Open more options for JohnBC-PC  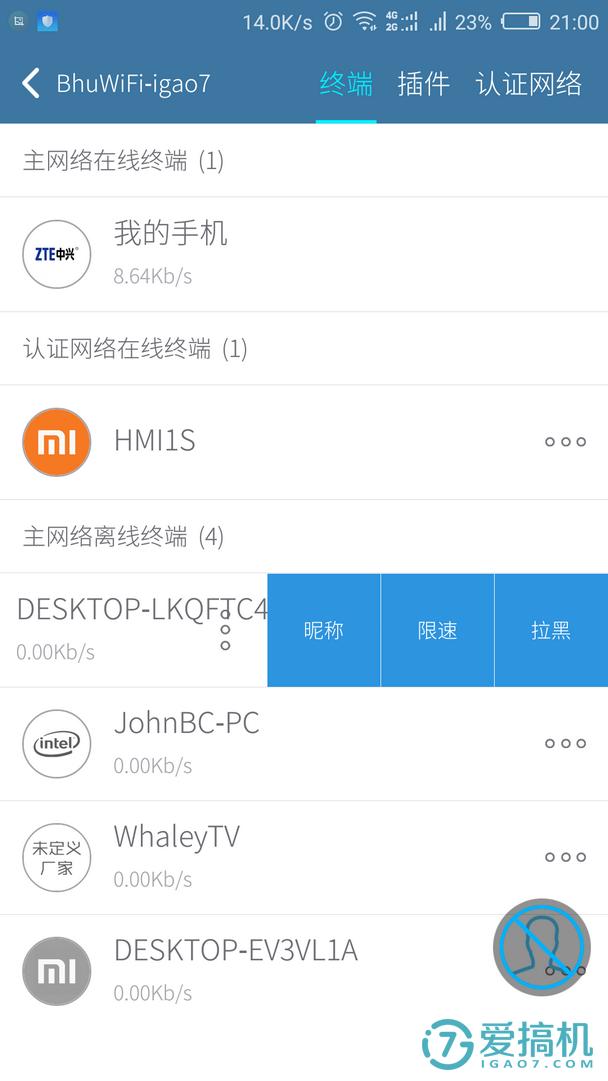click(x=565, y=744)
